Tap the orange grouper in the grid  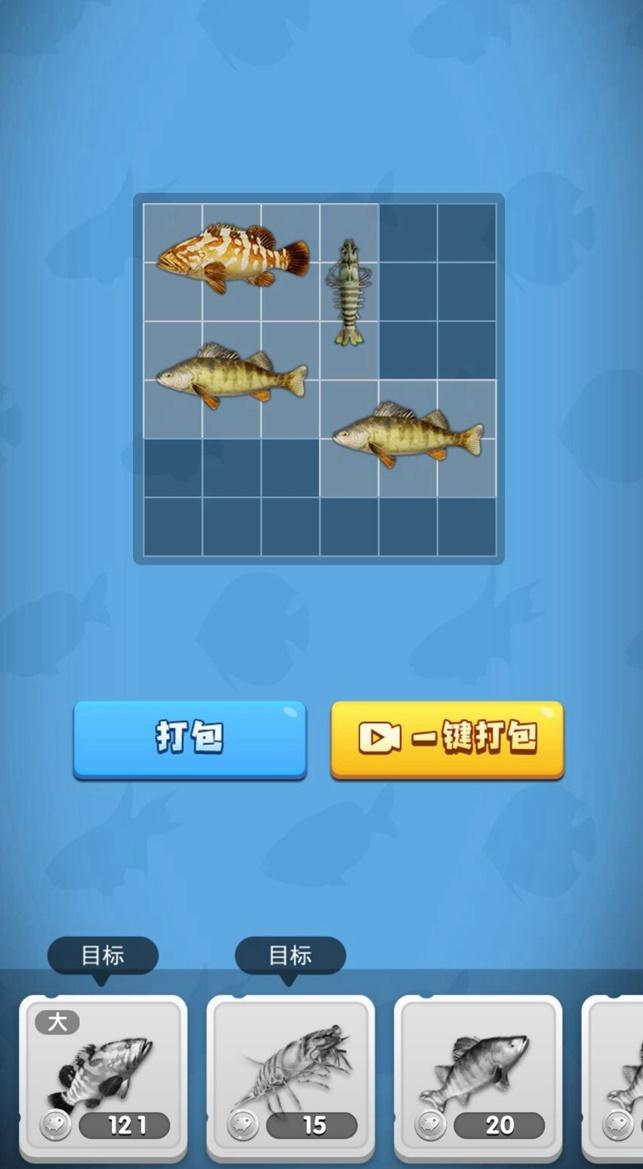pos(232,258)
